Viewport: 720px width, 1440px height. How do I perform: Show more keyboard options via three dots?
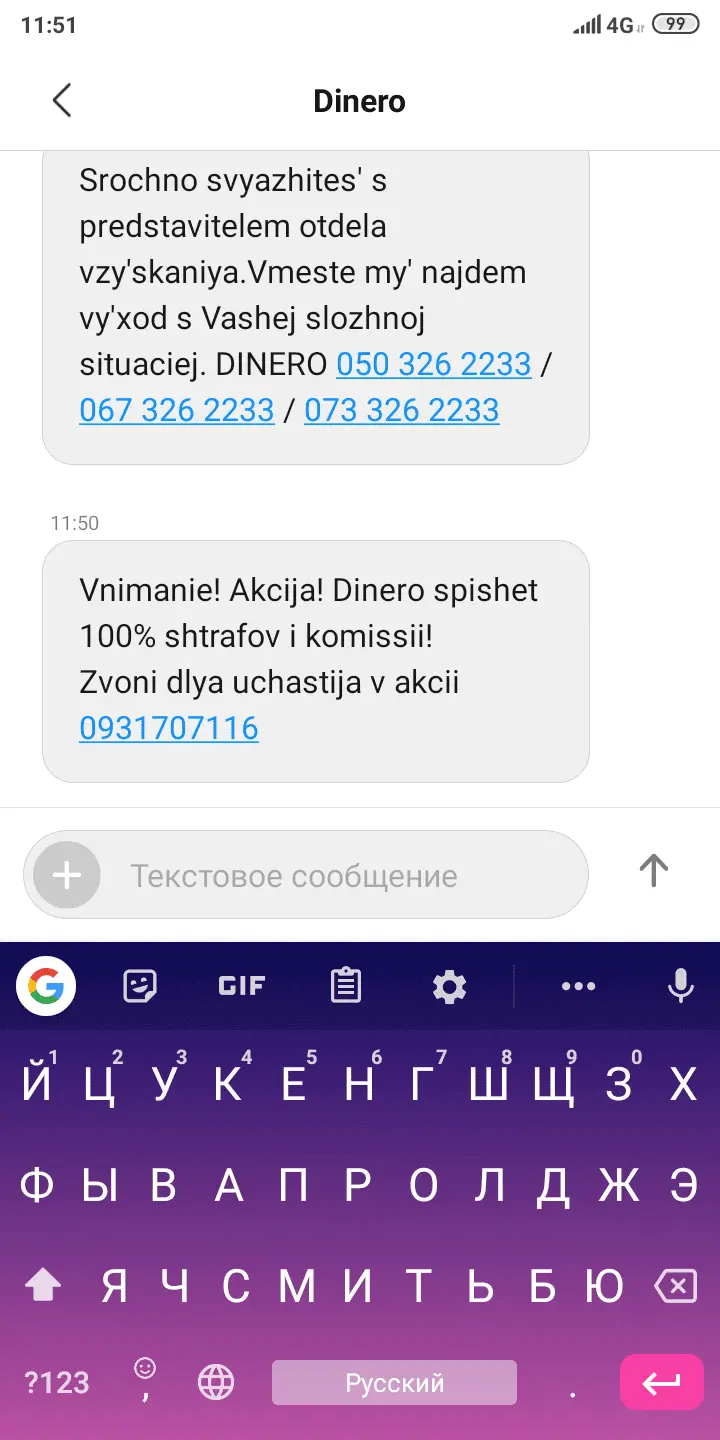(x=578, y=986)
